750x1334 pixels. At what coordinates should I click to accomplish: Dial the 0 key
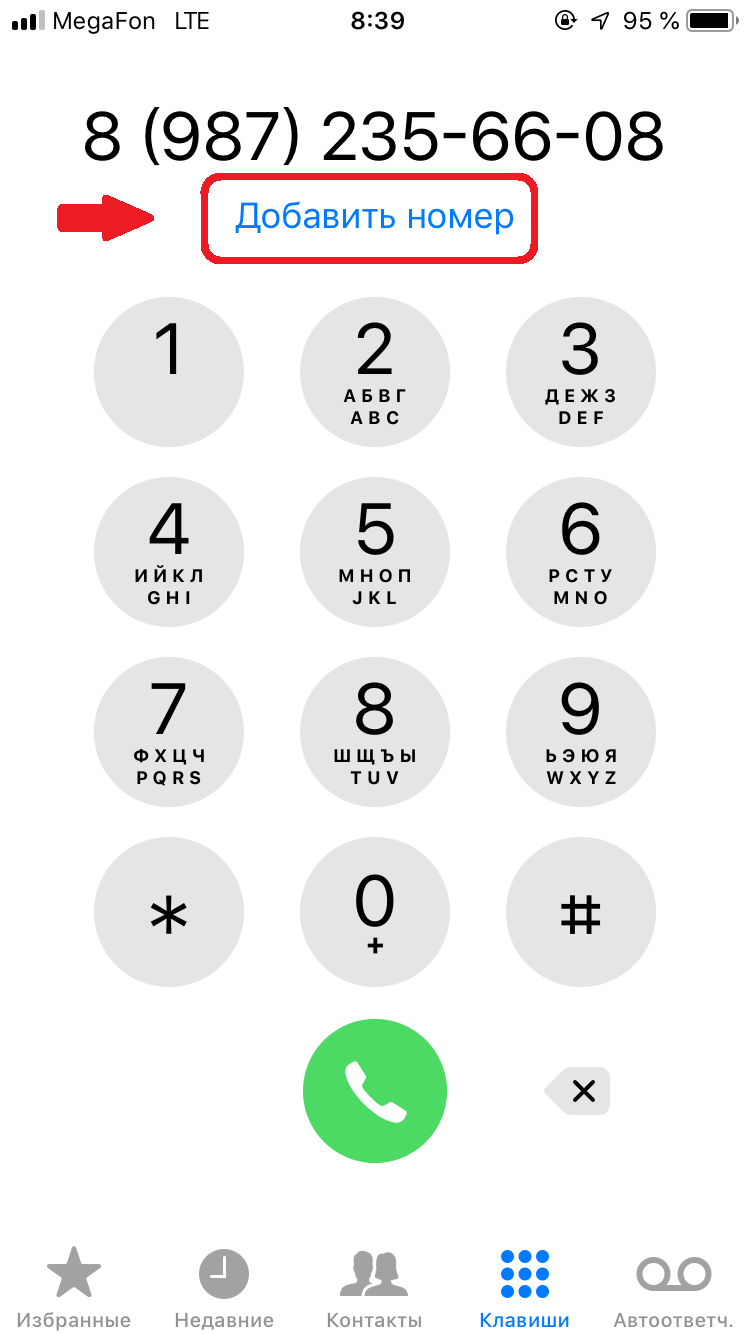click(375, 913)
